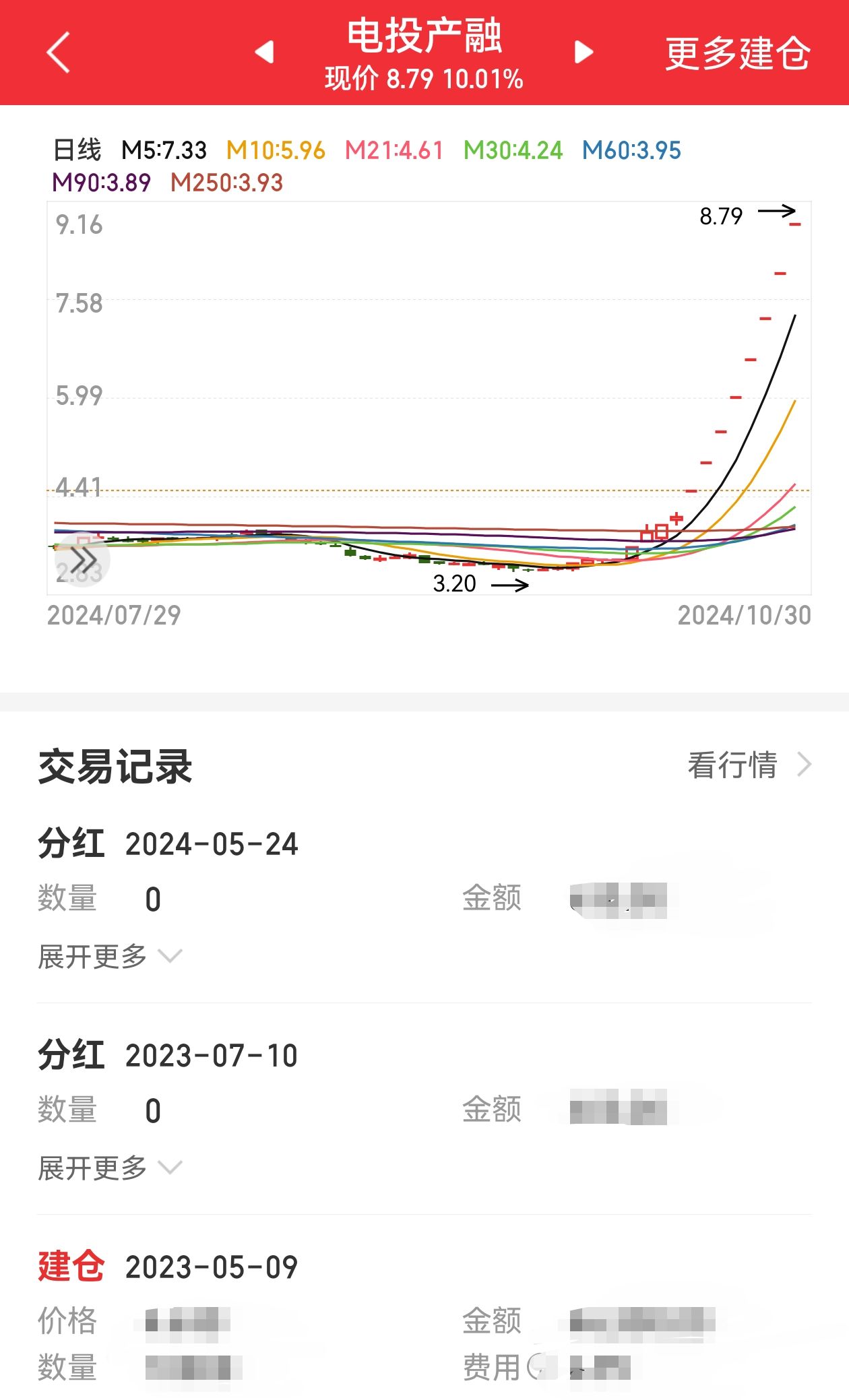Open 更多建仓 in the header
The width and height of the screenshot is (849, 1400).
pos(737,53)
